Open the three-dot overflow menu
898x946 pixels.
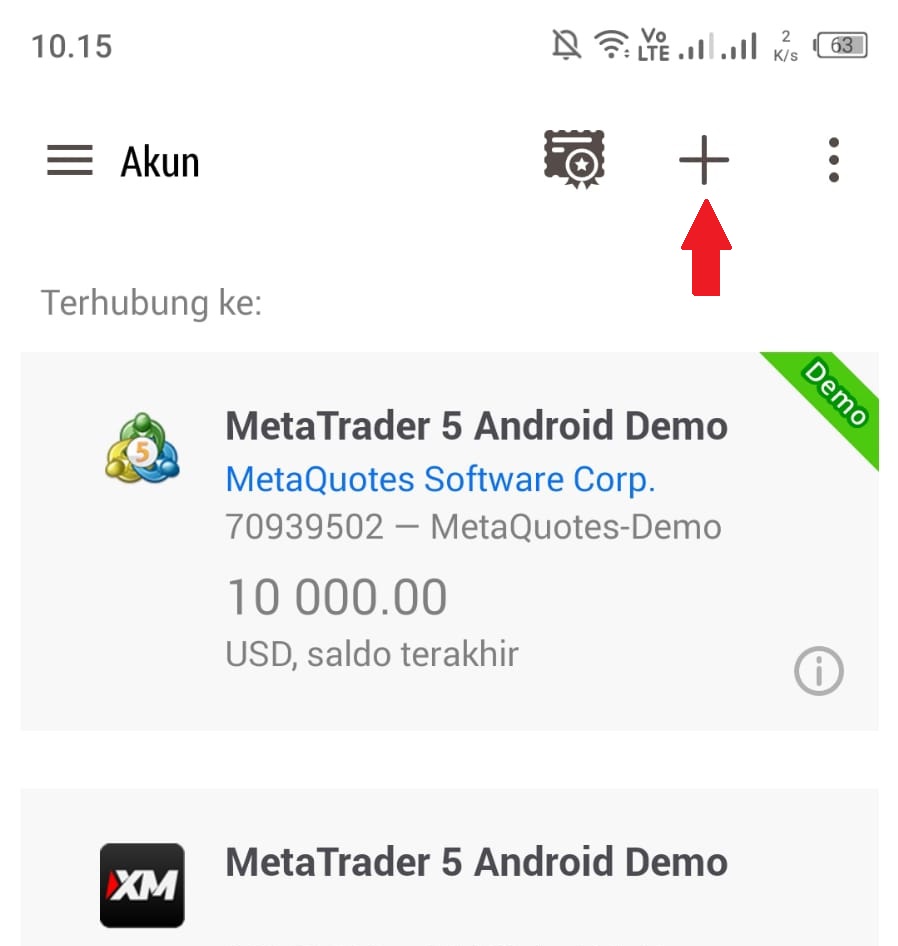[833, 160]
